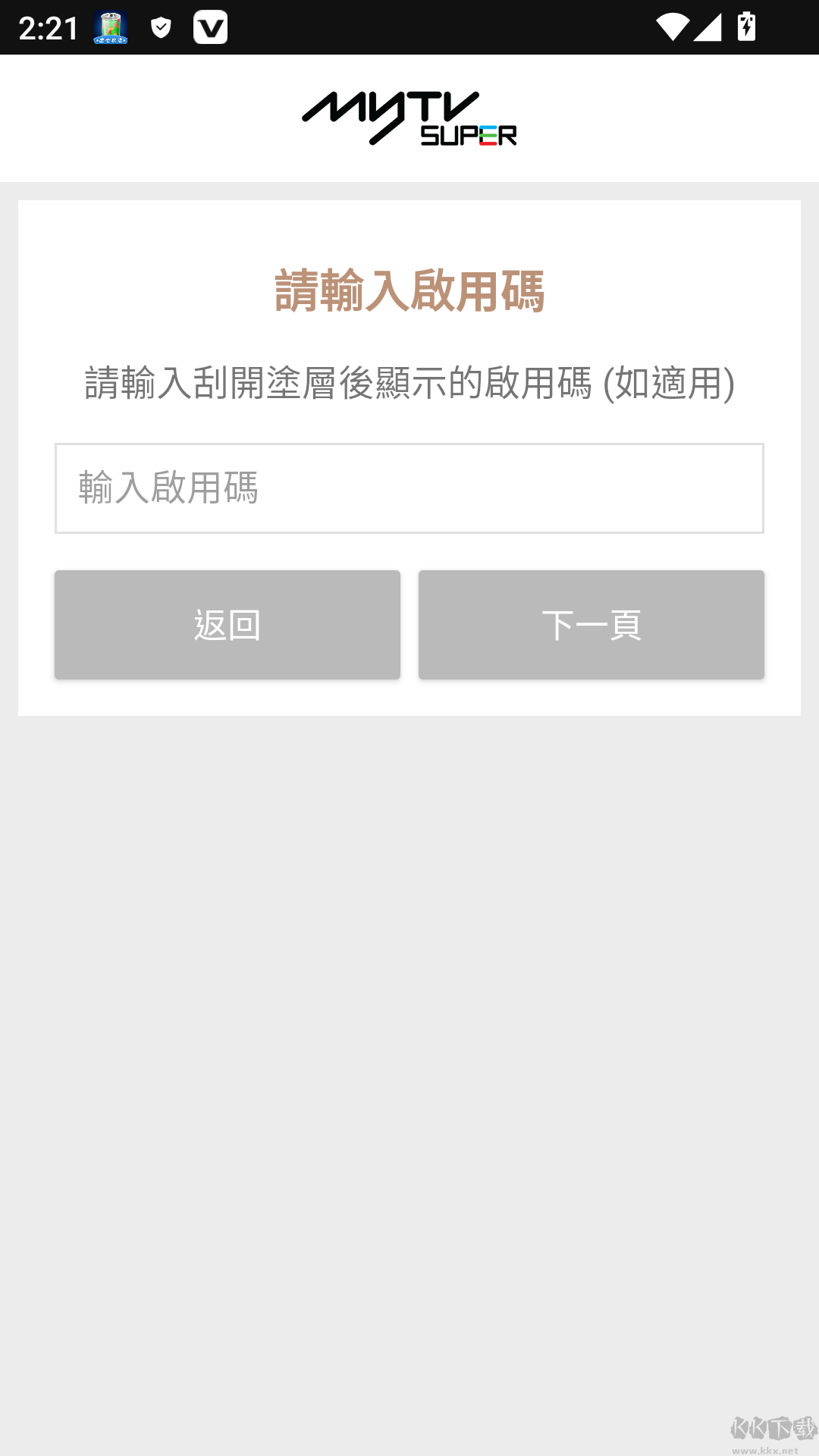Tap the SUPER wordmark under the mytv logo
The image size is (819, 1456).
point(469,135)
